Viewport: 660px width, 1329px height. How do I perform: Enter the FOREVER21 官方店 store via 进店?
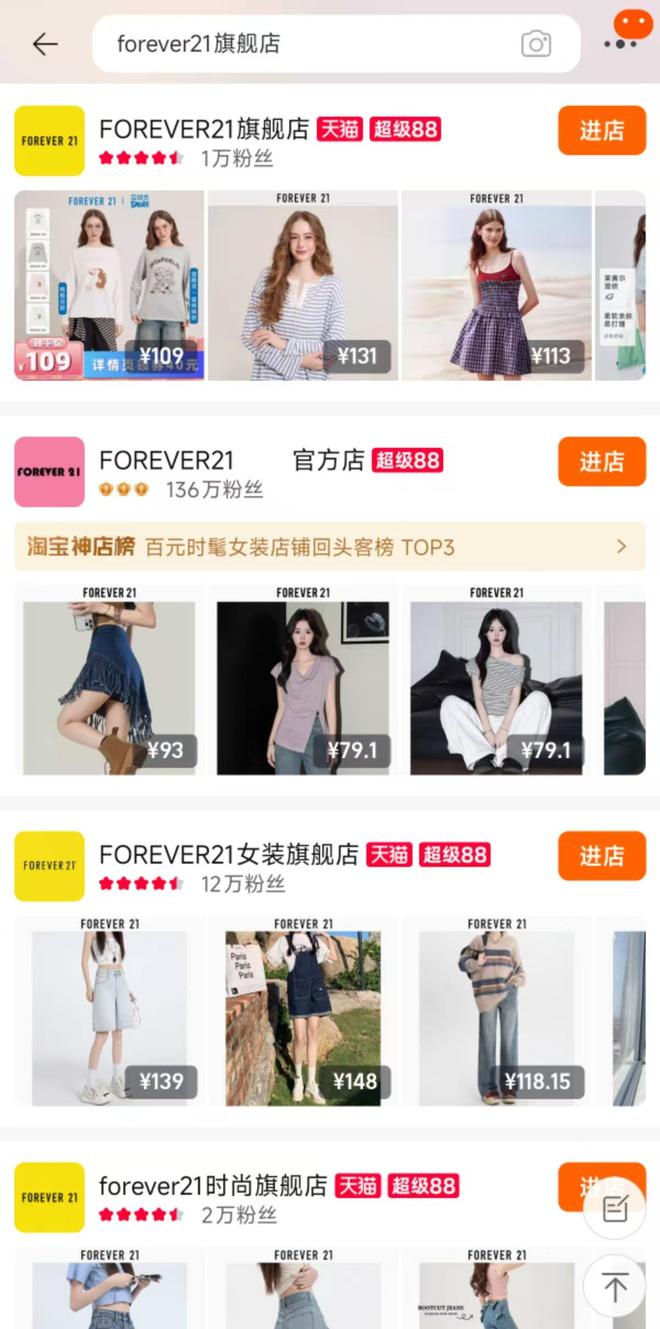(601, 462)
